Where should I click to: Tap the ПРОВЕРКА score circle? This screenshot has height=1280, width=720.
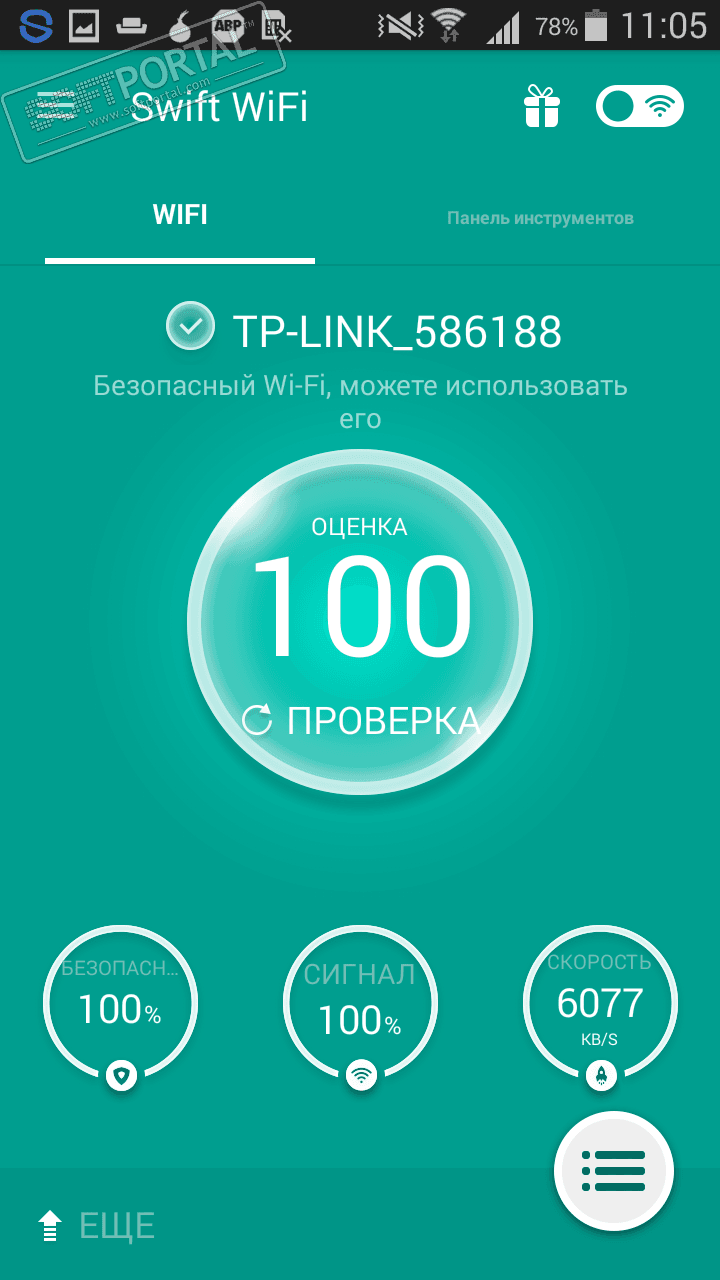(x=360, y=622)
